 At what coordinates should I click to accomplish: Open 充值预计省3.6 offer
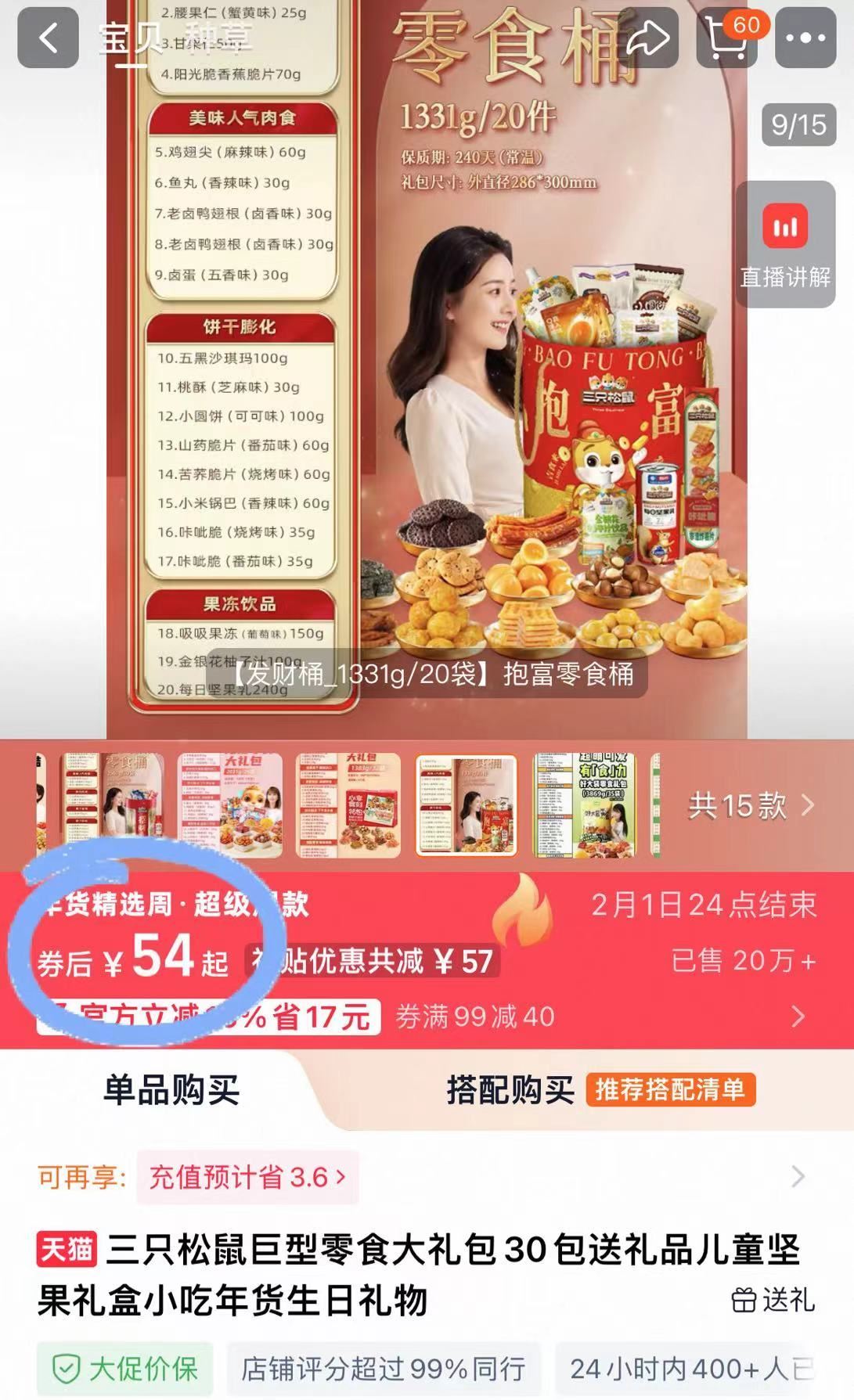pyautogui.click(x=247, y=1177)
